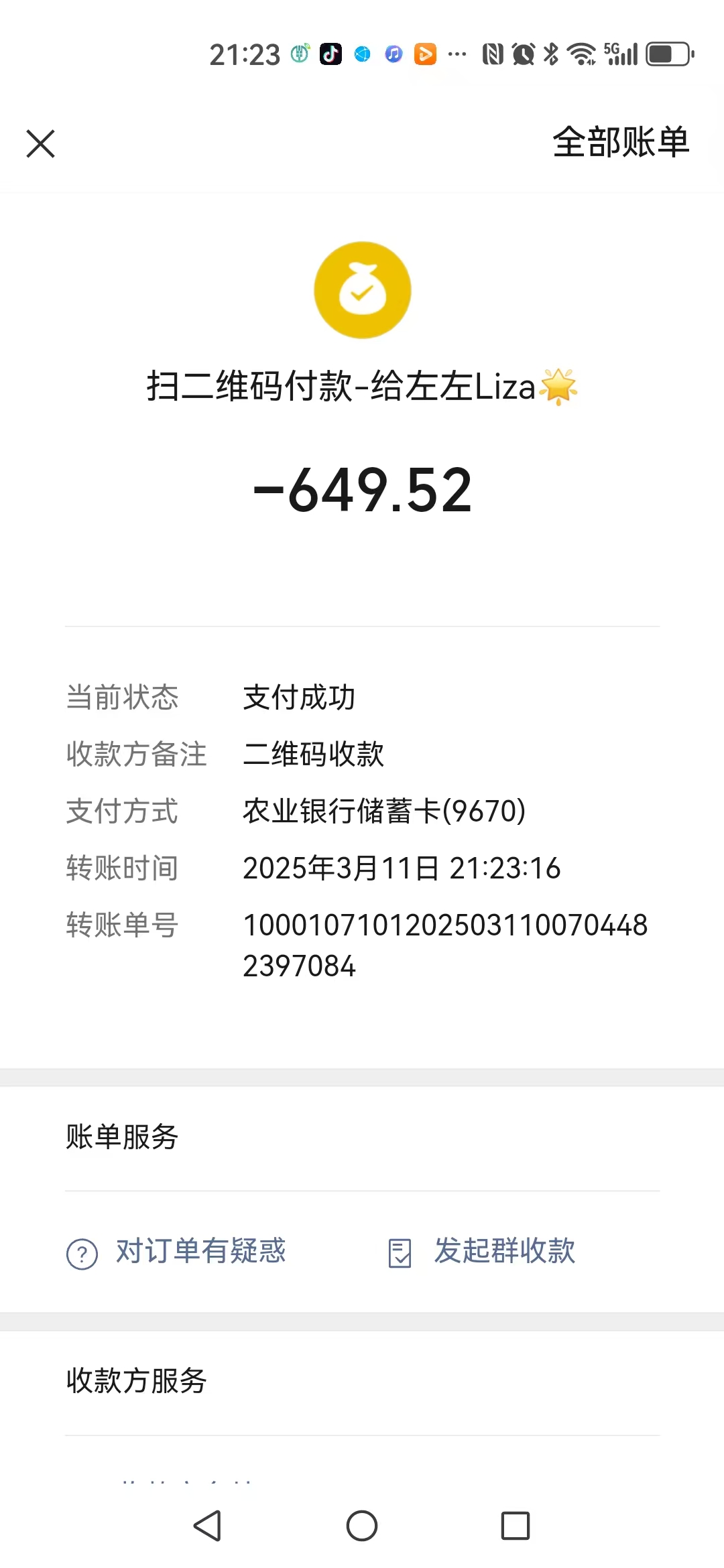Close the payment detail page
The height and width of the screenshot is (1568, 724).
[x=40, y=143]
